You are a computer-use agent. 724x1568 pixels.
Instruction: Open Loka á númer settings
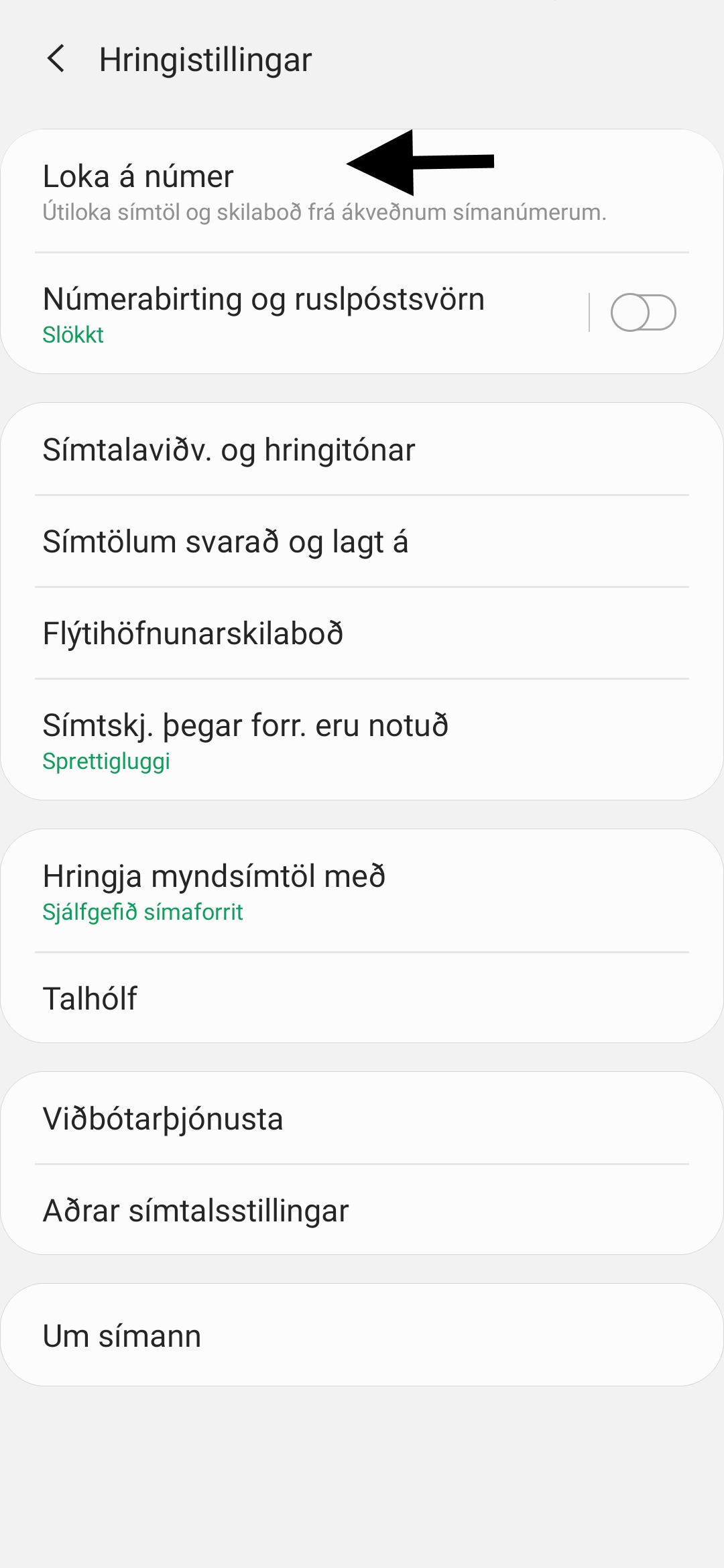pyautogui.click(x=362, y=191)
